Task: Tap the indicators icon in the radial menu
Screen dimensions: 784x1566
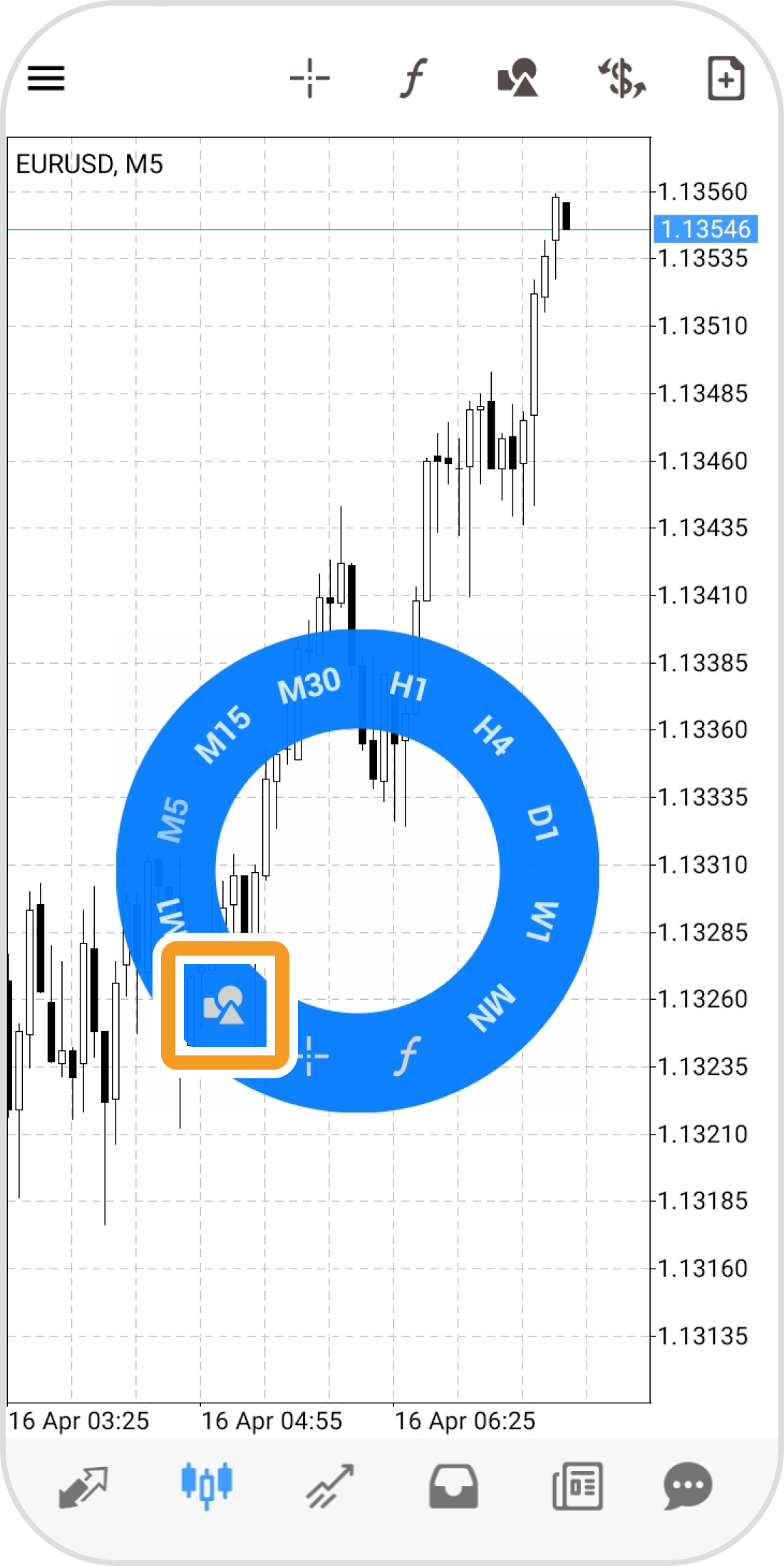Action: pos(407,1055)
